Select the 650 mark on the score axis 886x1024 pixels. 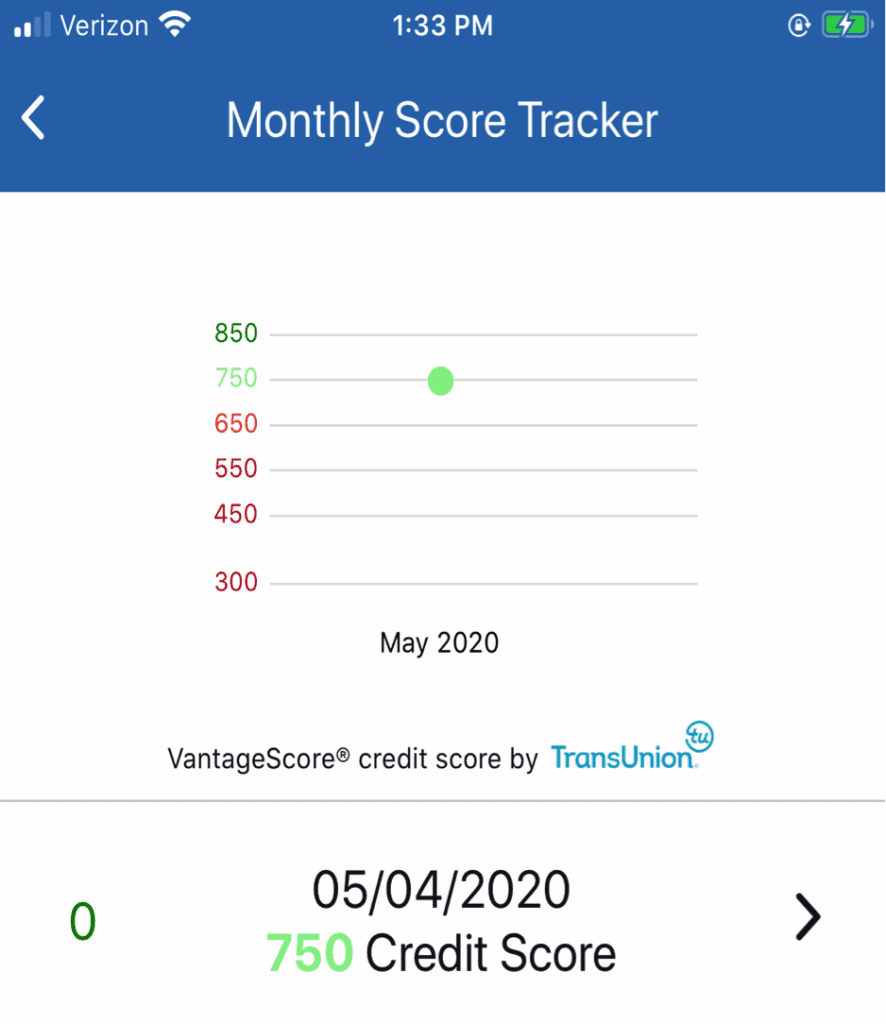click(235, 423)
